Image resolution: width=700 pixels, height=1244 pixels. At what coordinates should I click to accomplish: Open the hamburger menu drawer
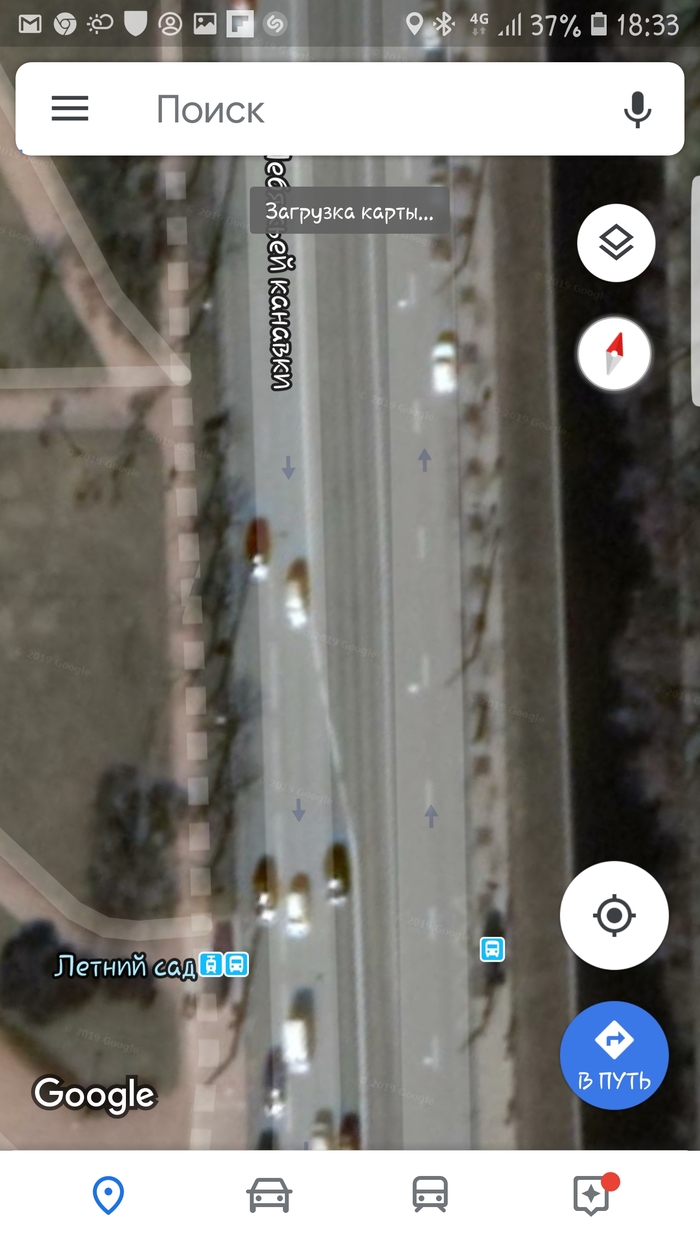[70, 109]
